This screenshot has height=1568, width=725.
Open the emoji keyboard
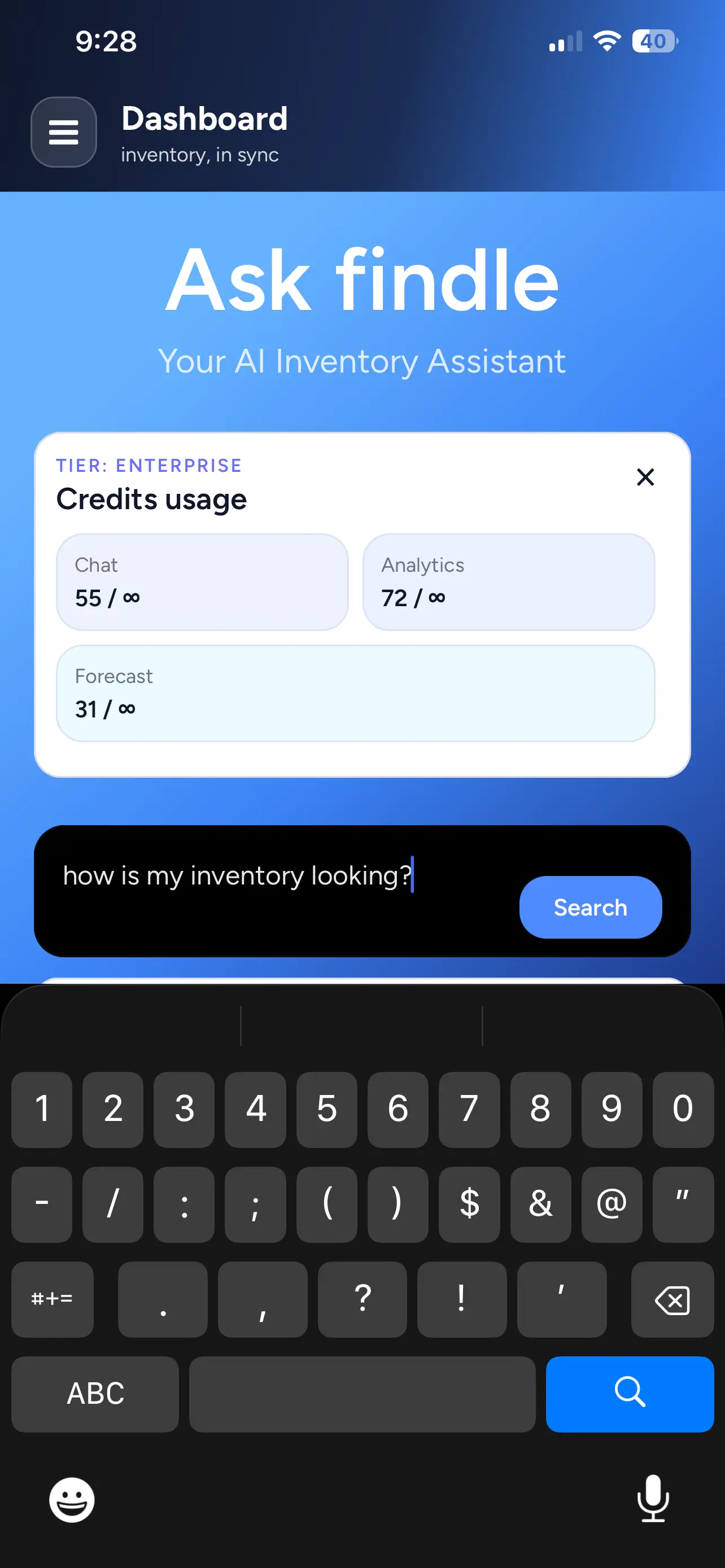pyautogui.click(x=72, y=1499)
